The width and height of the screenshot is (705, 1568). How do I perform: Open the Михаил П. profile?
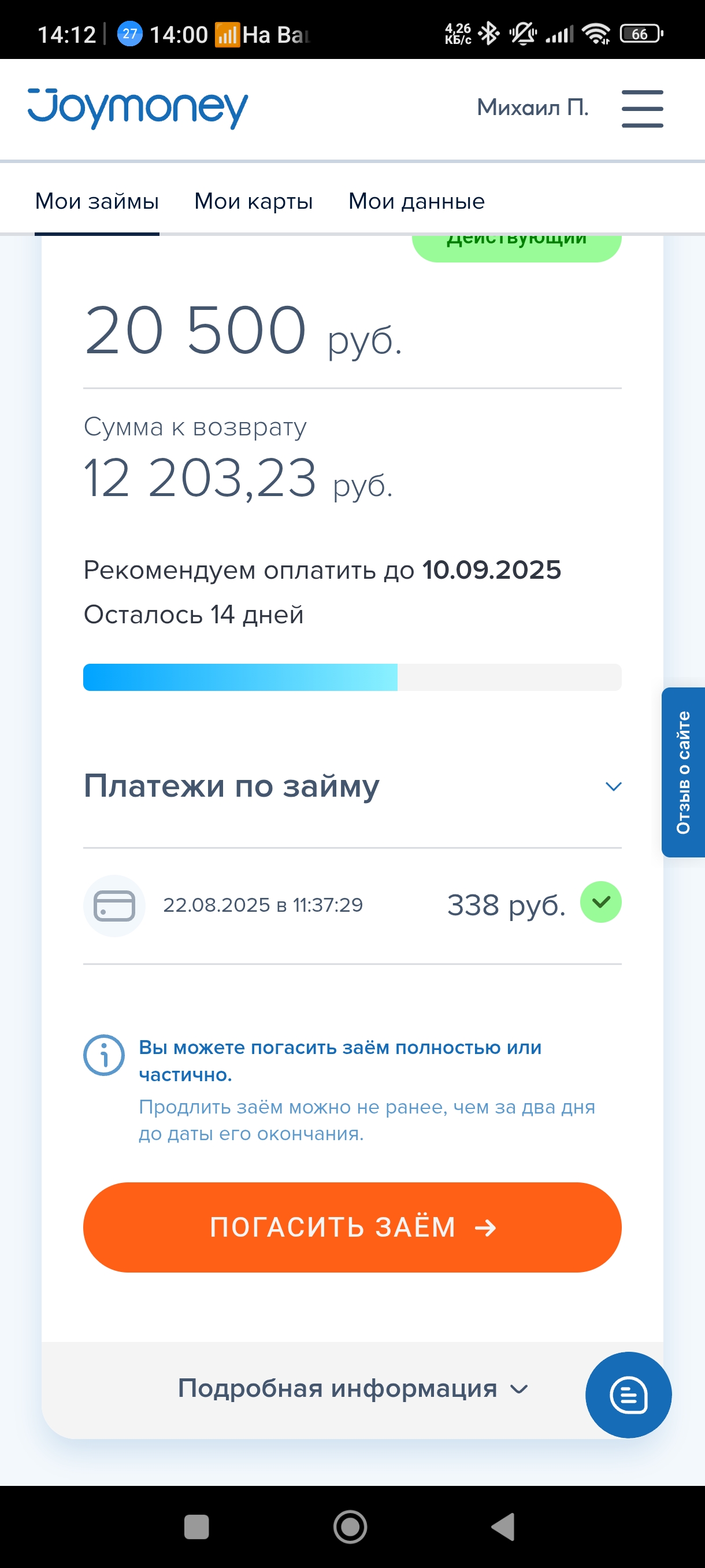pos(532,107)
